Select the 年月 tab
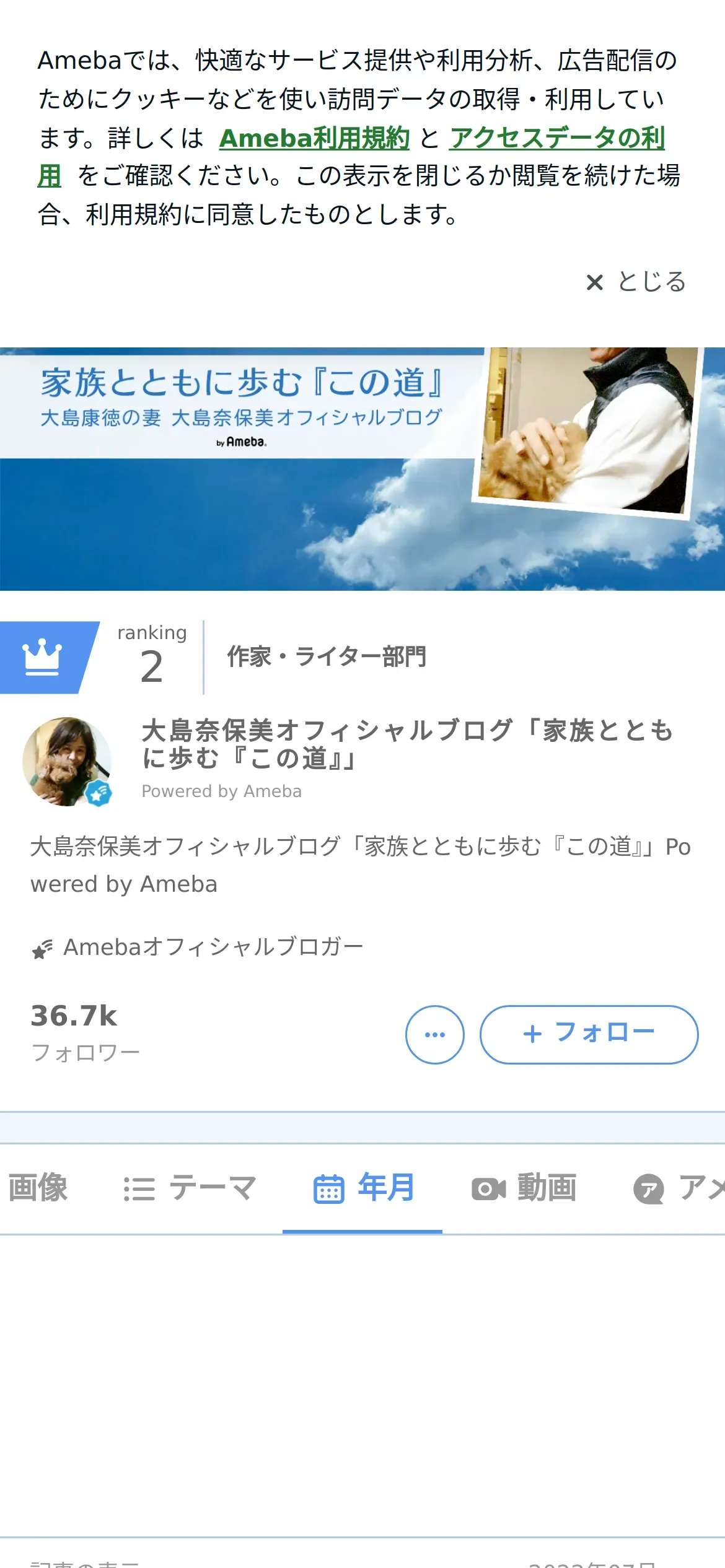The height and width of the screenshot is (1568, 725). (363, 1188)
